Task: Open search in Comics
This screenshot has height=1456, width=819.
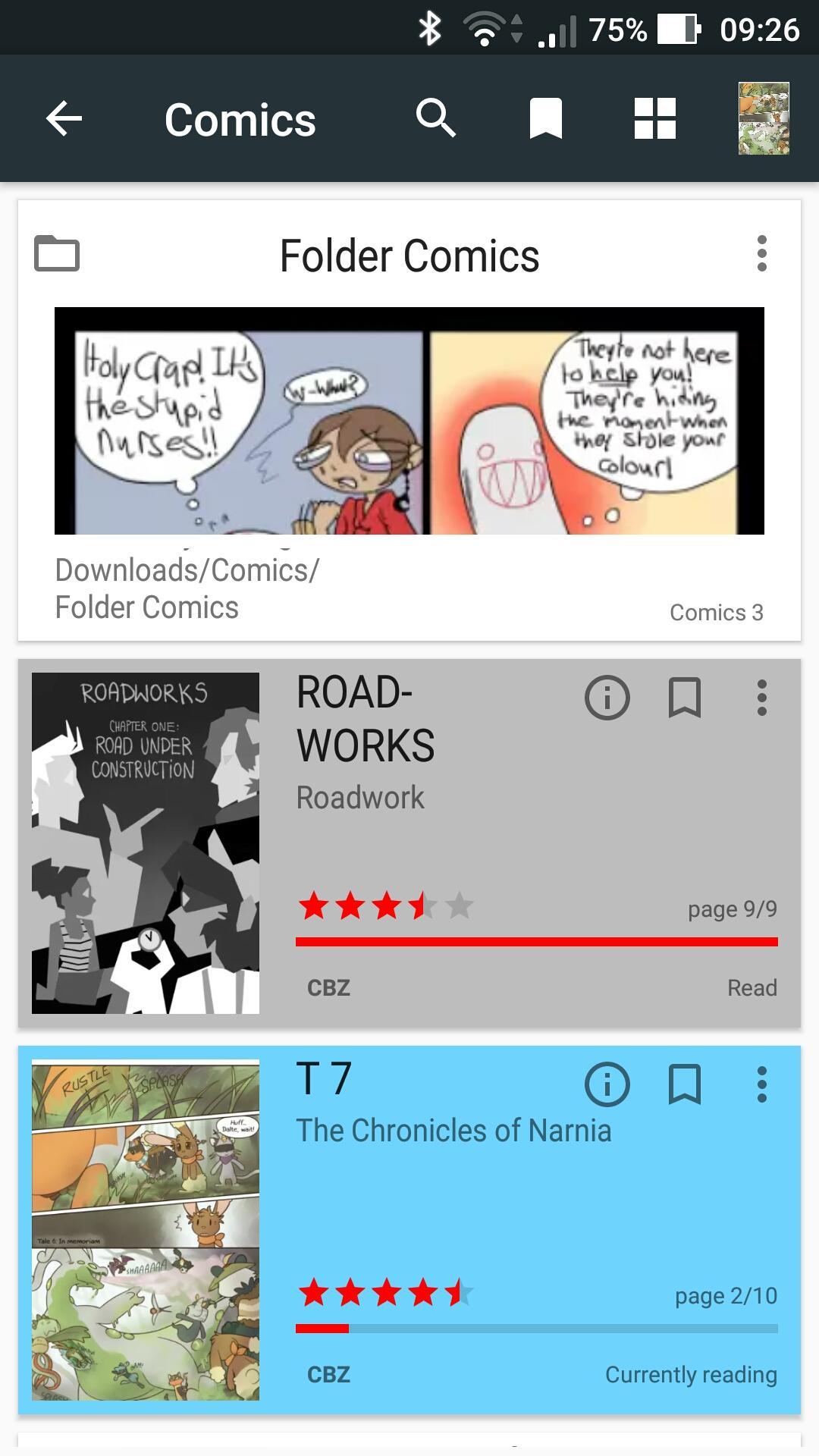Action: (436, 119)
